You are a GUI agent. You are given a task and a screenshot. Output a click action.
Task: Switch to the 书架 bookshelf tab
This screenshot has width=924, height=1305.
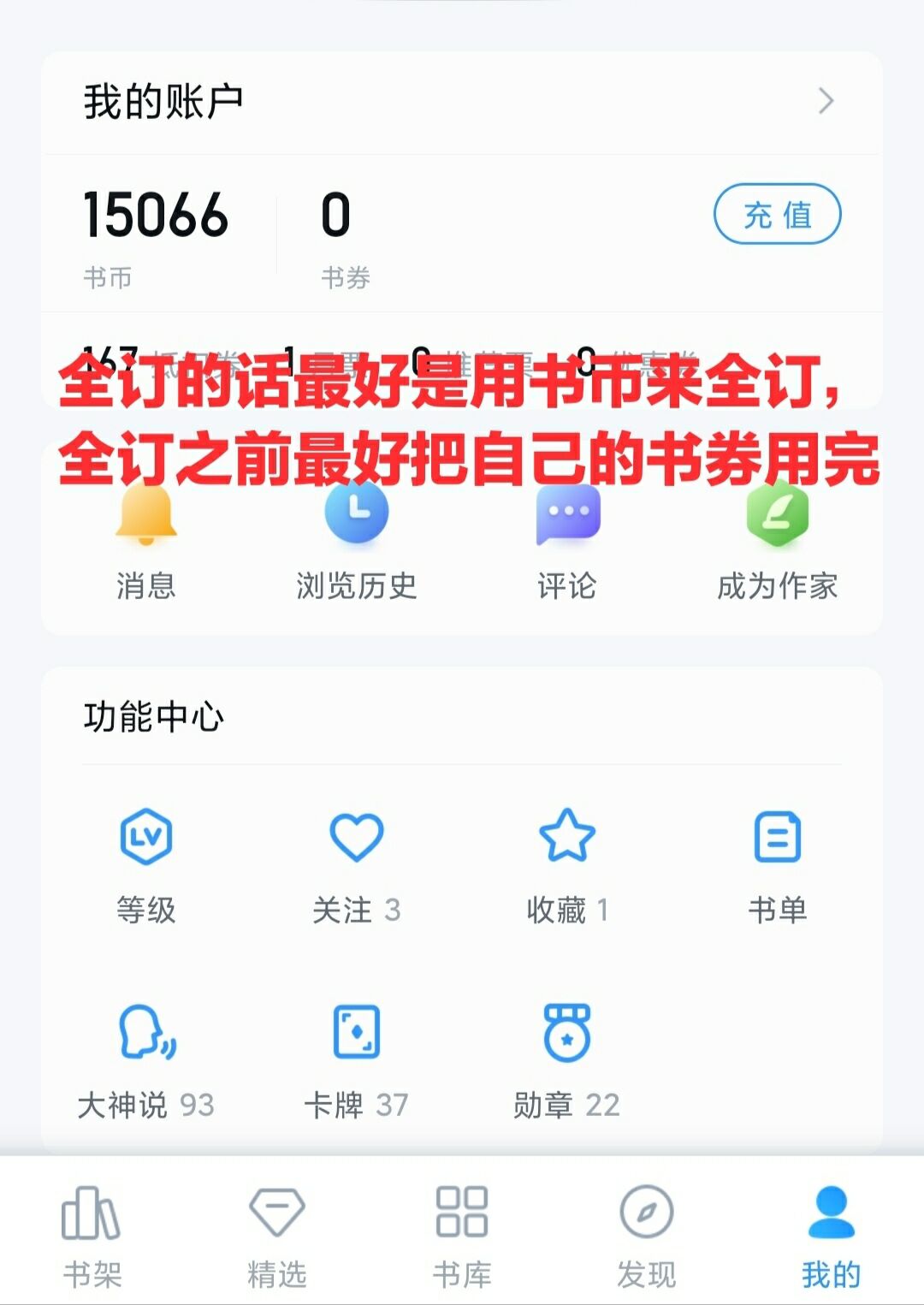click(x=92, y=1237)
